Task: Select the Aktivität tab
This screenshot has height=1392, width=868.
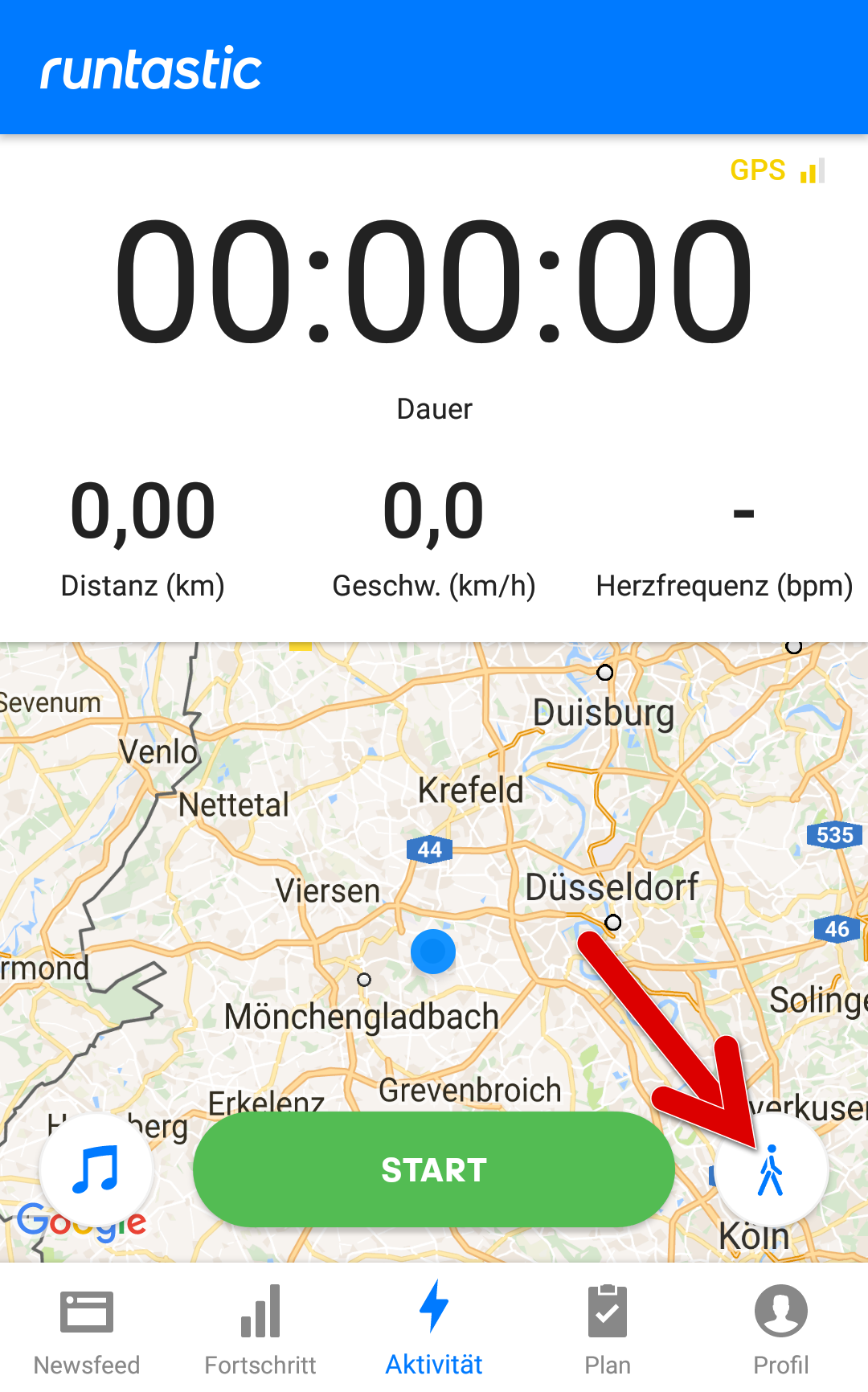Action: pos(434,1327)
